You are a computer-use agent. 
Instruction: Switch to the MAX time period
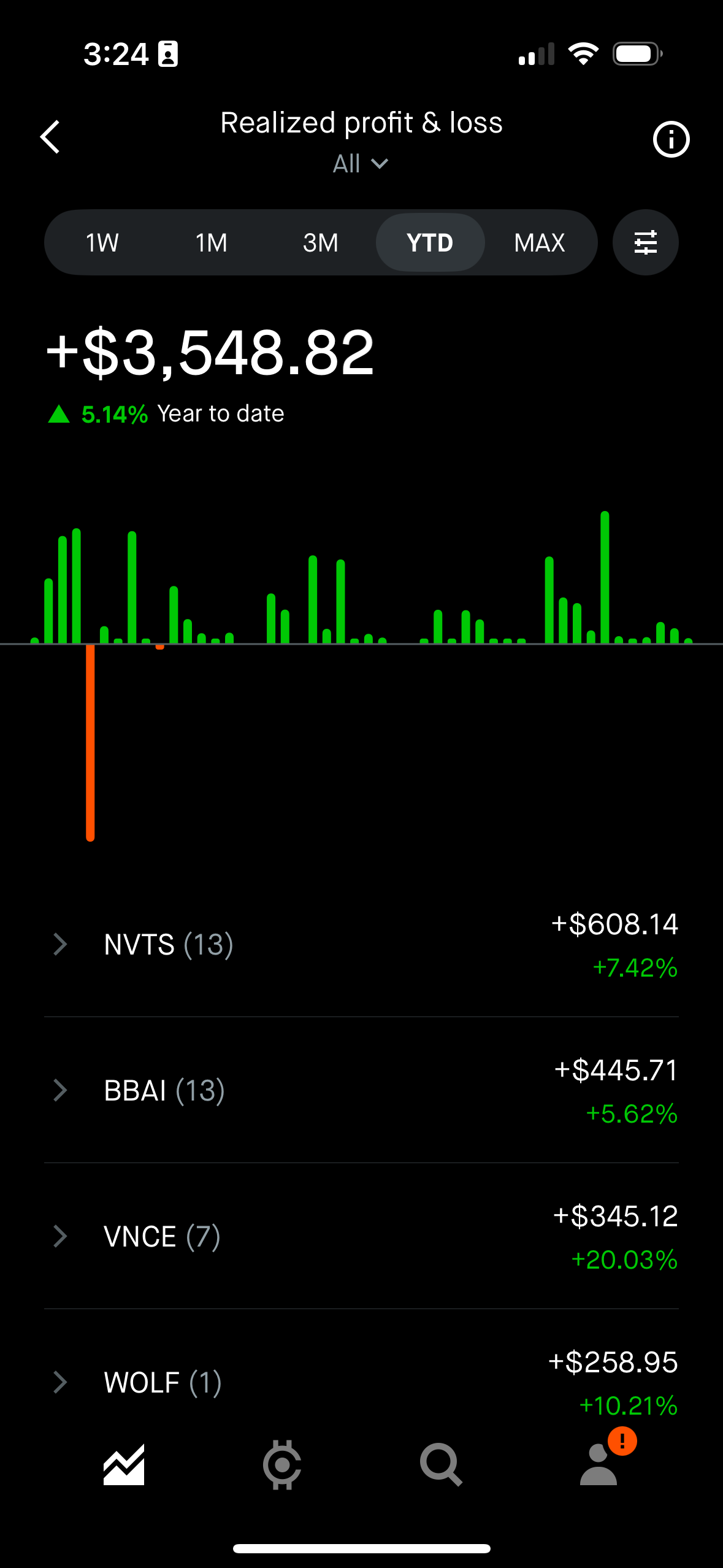pyautogui.click(x=538, y=242)
